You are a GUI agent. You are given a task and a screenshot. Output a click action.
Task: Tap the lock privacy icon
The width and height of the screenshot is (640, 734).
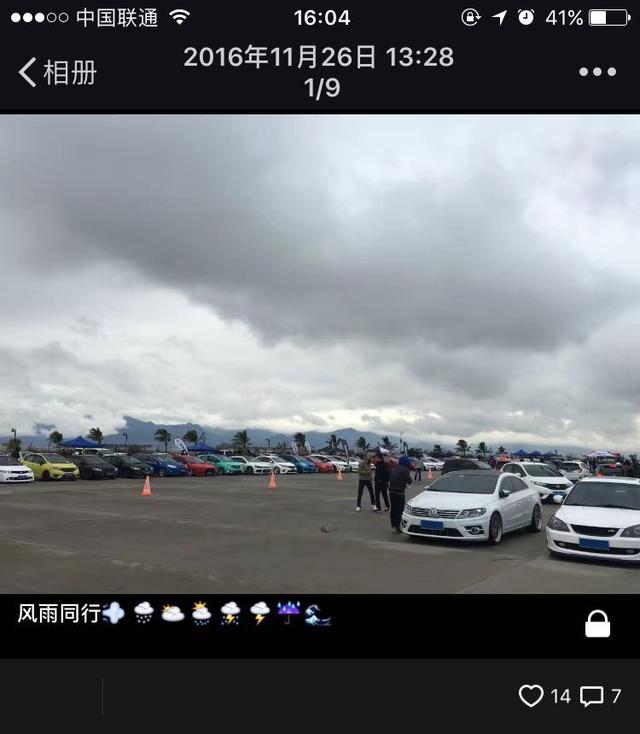tap(597, 624)
